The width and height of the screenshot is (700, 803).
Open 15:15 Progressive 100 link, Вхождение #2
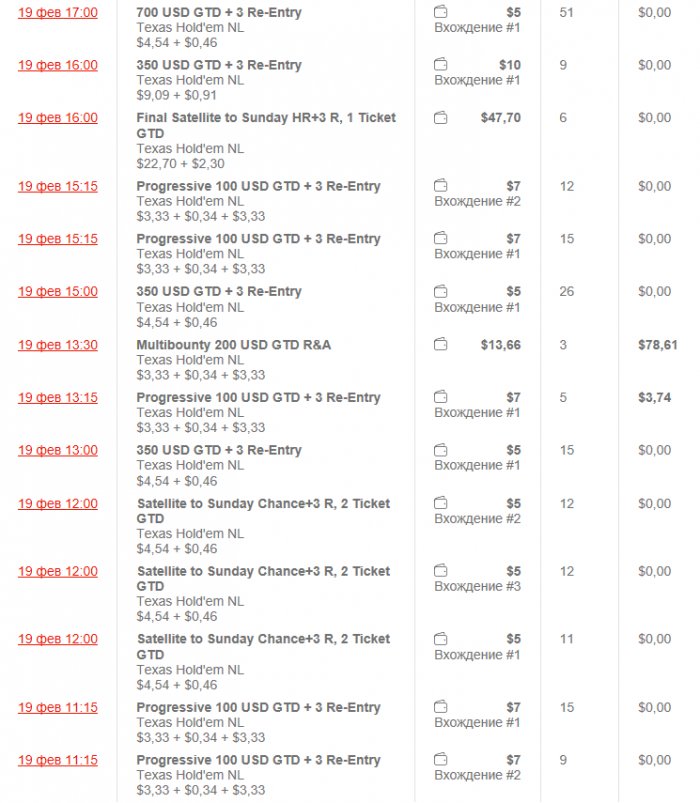tap(58, 186)
